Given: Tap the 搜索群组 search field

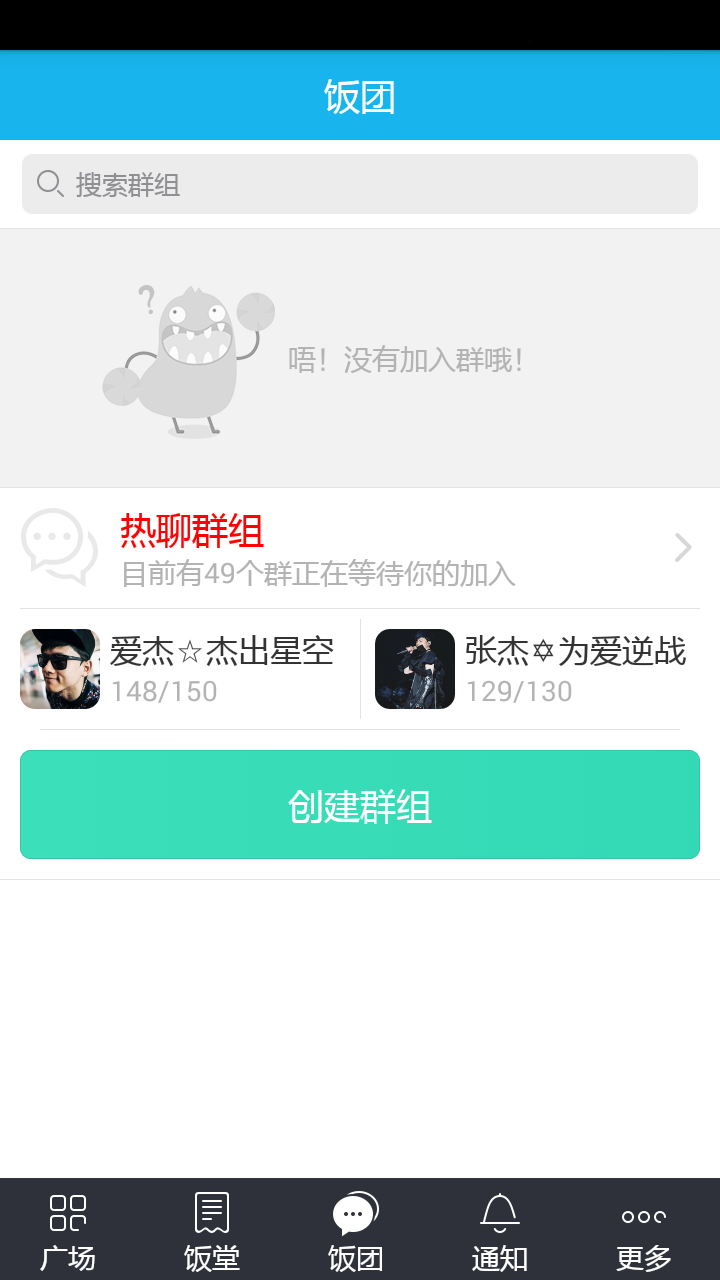Looking at the screenshot, I should (x=360, y=184).
